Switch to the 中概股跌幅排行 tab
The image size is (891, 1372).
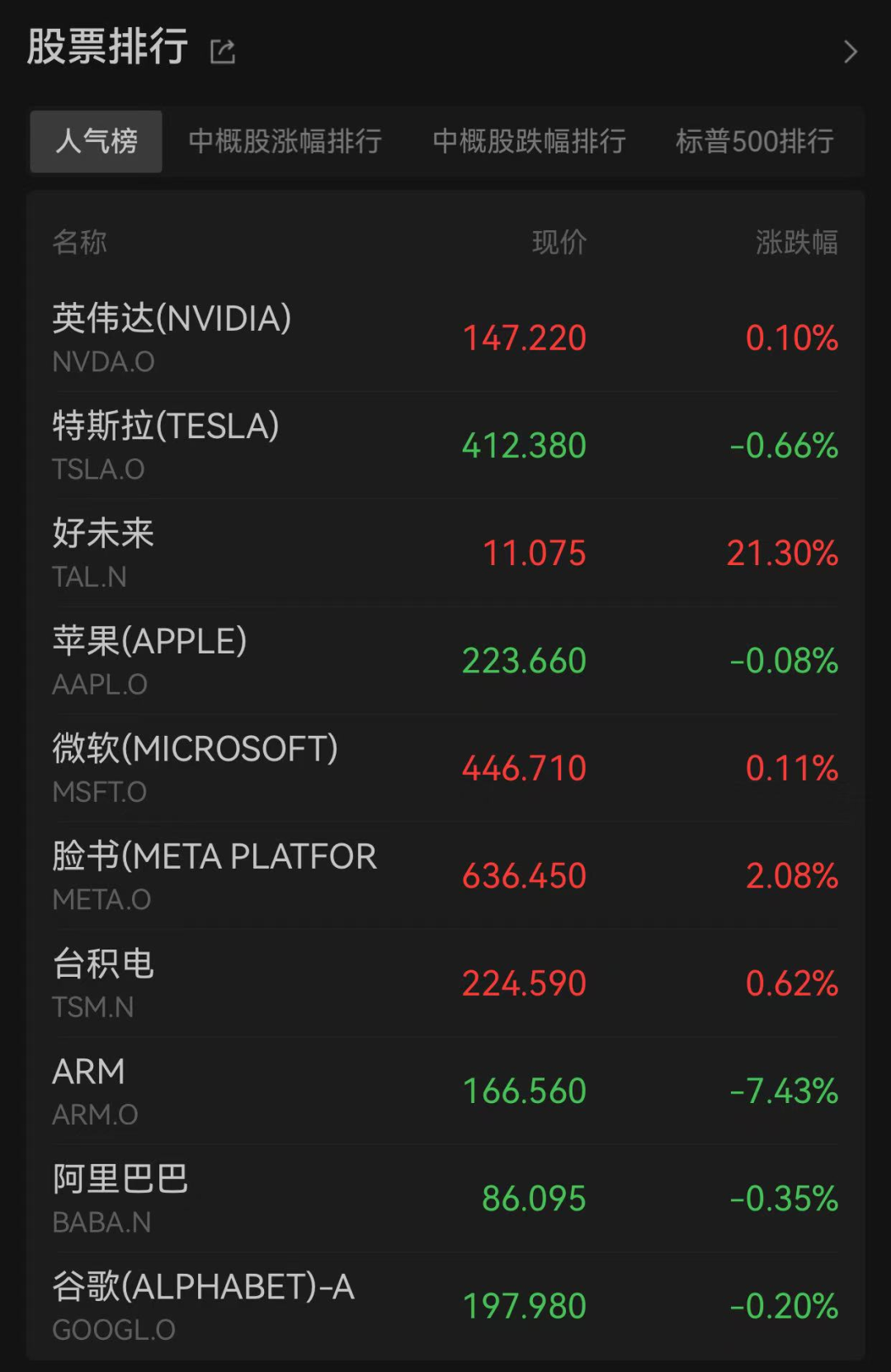[529, 142]
